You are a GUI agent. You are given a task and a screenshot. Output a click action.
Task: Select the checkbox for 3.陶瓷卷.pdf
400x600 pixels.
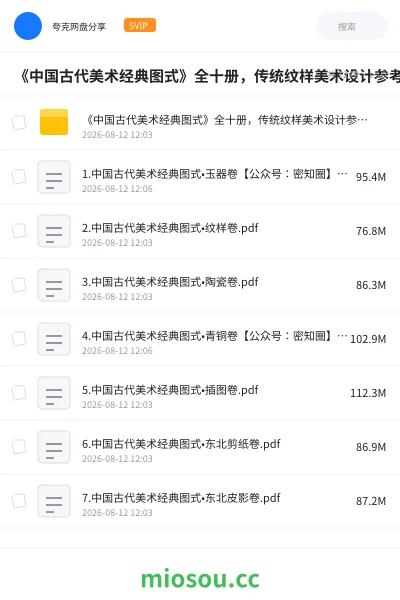click(19, 285)
